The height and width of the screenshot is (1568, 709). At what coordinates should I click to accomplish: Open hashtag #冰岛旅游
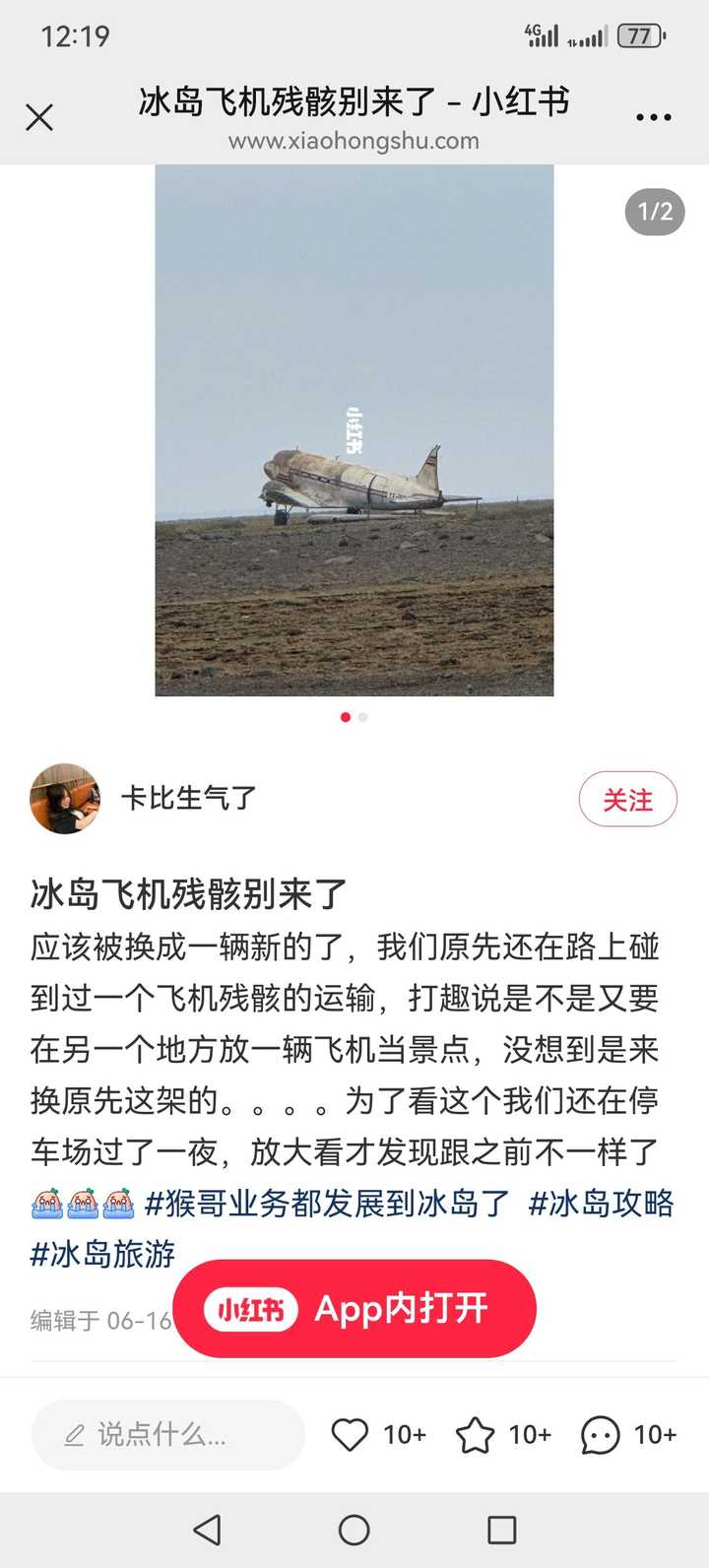[x=102, y=1254]
